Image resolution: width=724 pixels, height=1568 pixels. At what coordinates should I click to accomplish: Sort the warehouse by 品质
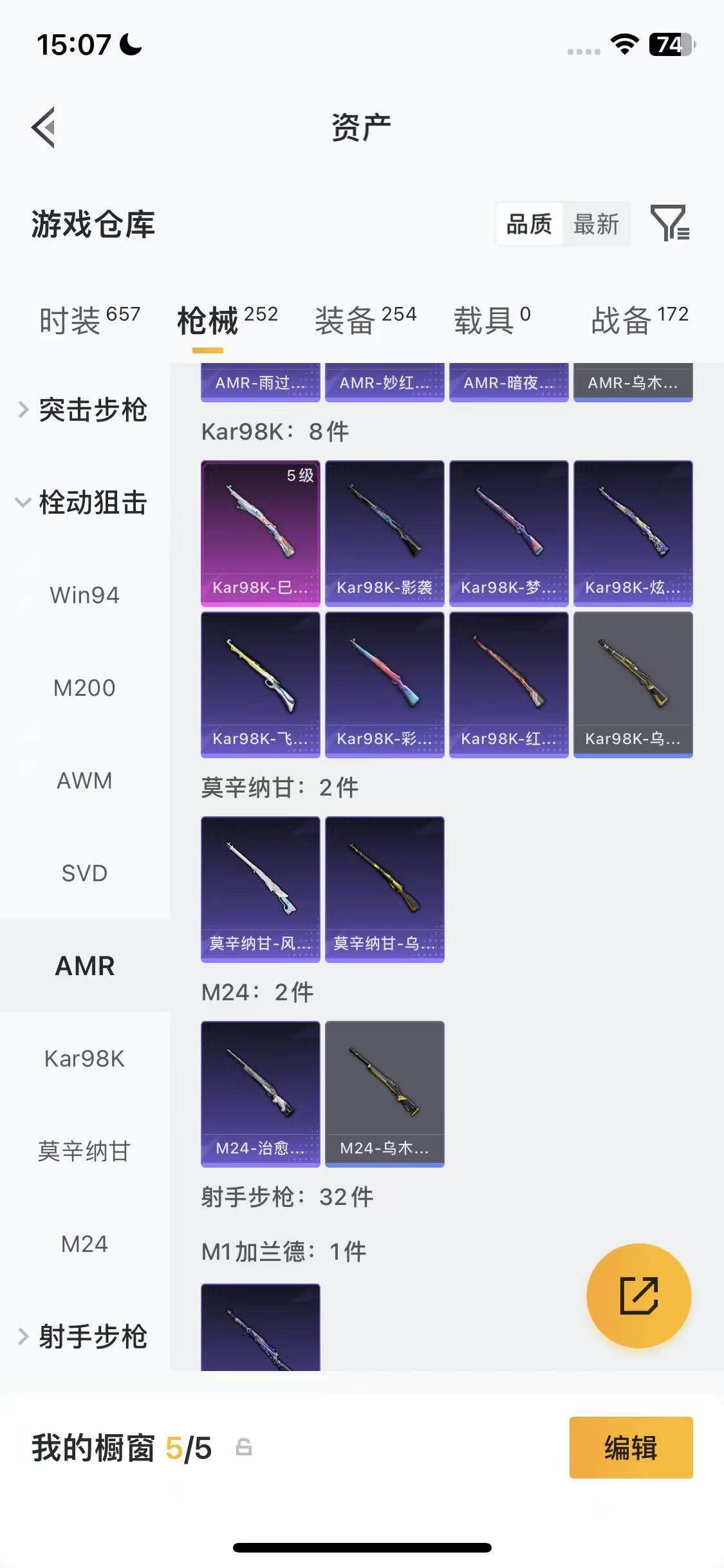[529, 225]
